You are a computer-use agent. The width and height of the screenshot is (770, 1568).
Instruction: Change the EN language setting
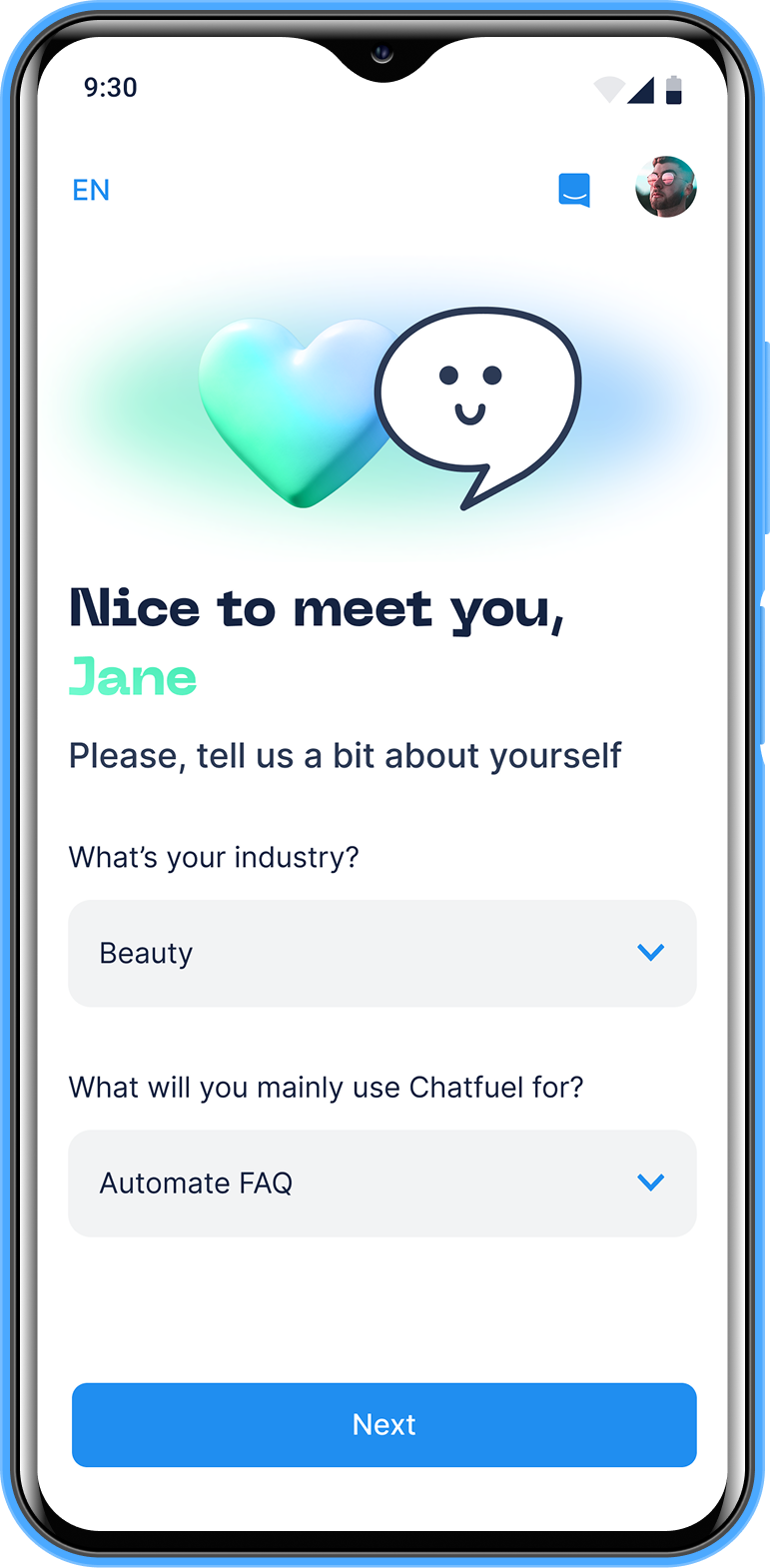(91, 190)
